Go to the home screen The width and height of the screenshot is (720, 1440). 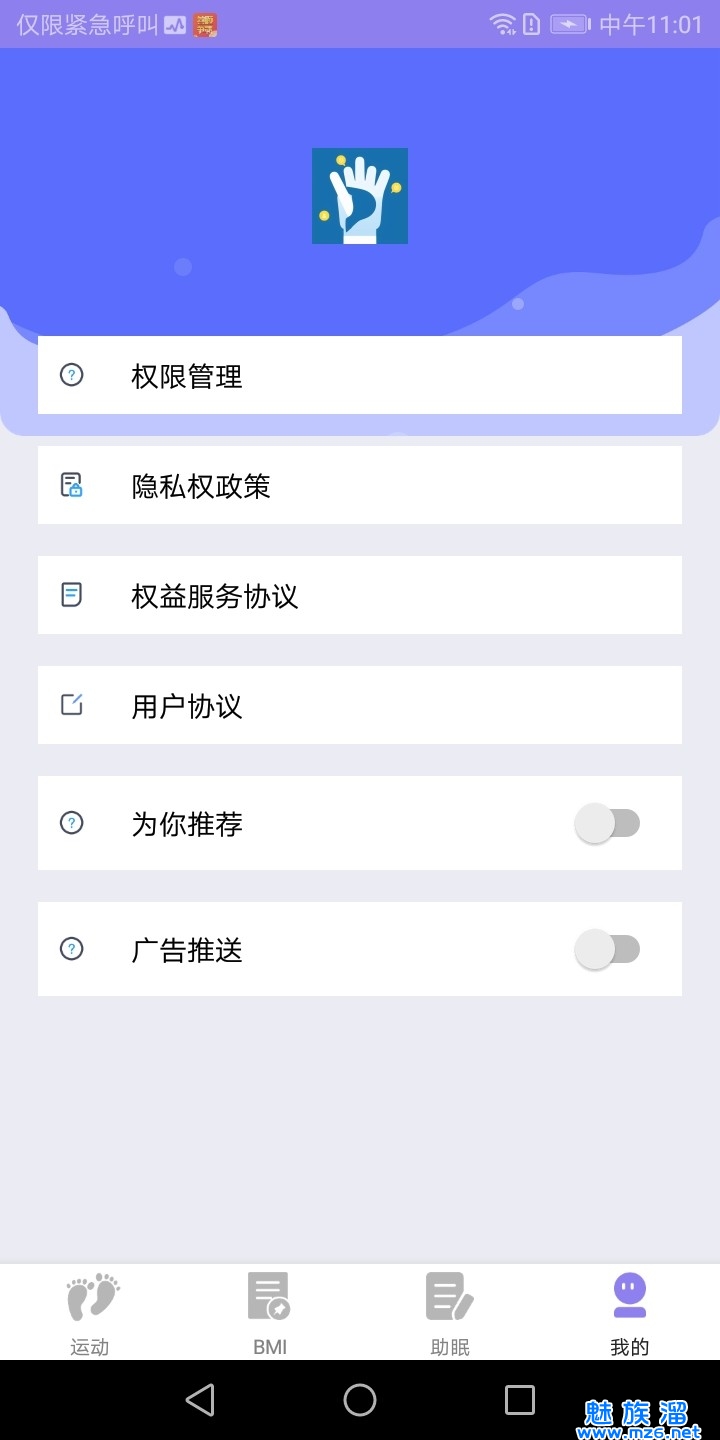coord(360,1400)
